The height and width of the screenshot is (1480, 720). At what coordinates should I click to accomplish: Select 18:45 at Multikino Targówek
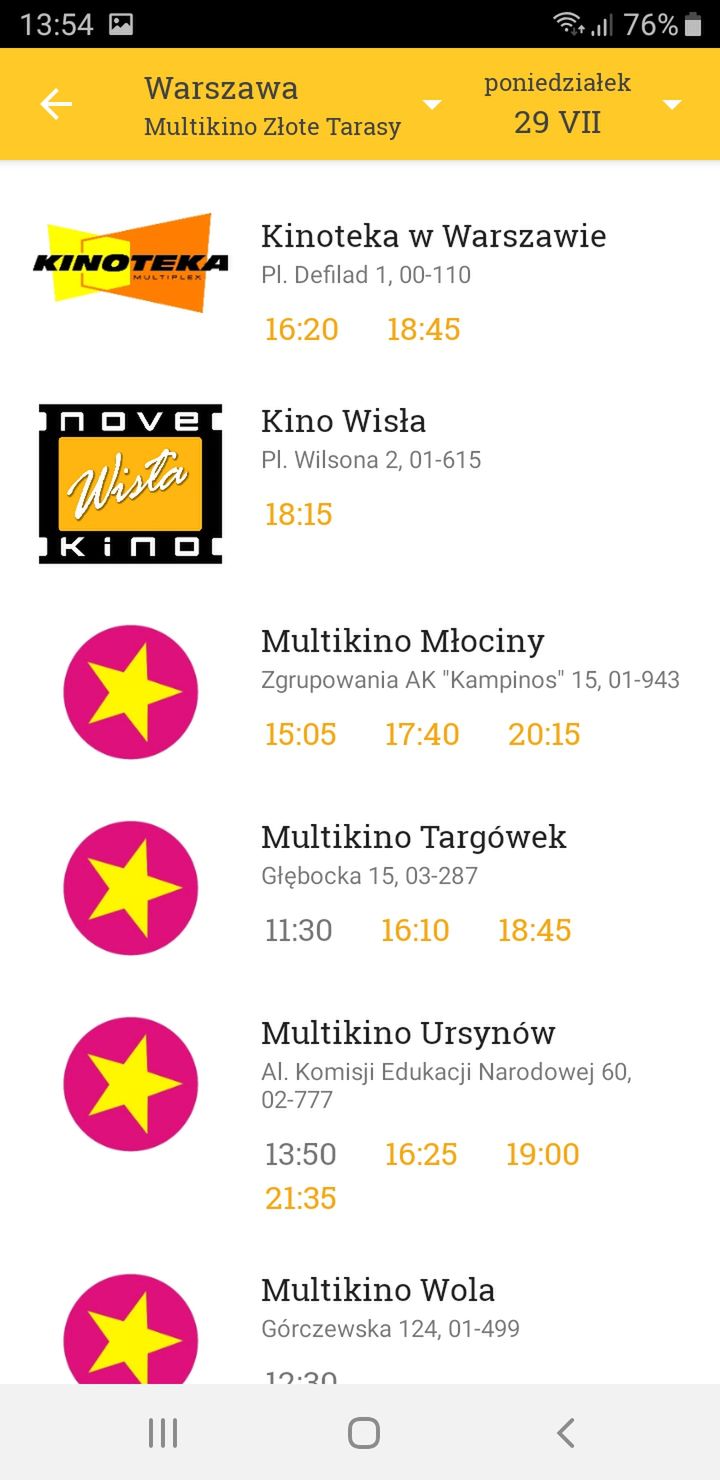534,930
